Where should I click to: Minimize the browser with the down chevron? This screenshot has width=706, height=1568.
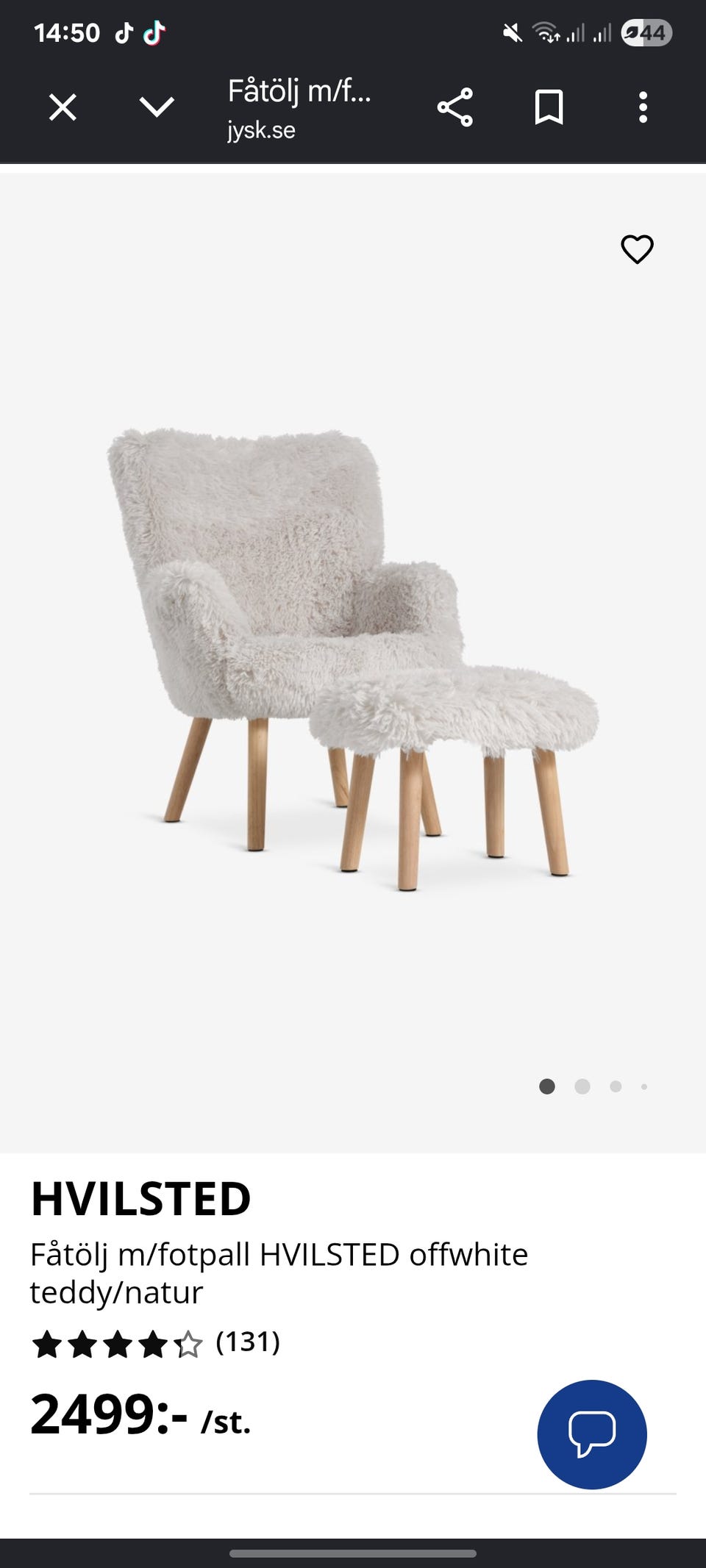coord(157,107)
